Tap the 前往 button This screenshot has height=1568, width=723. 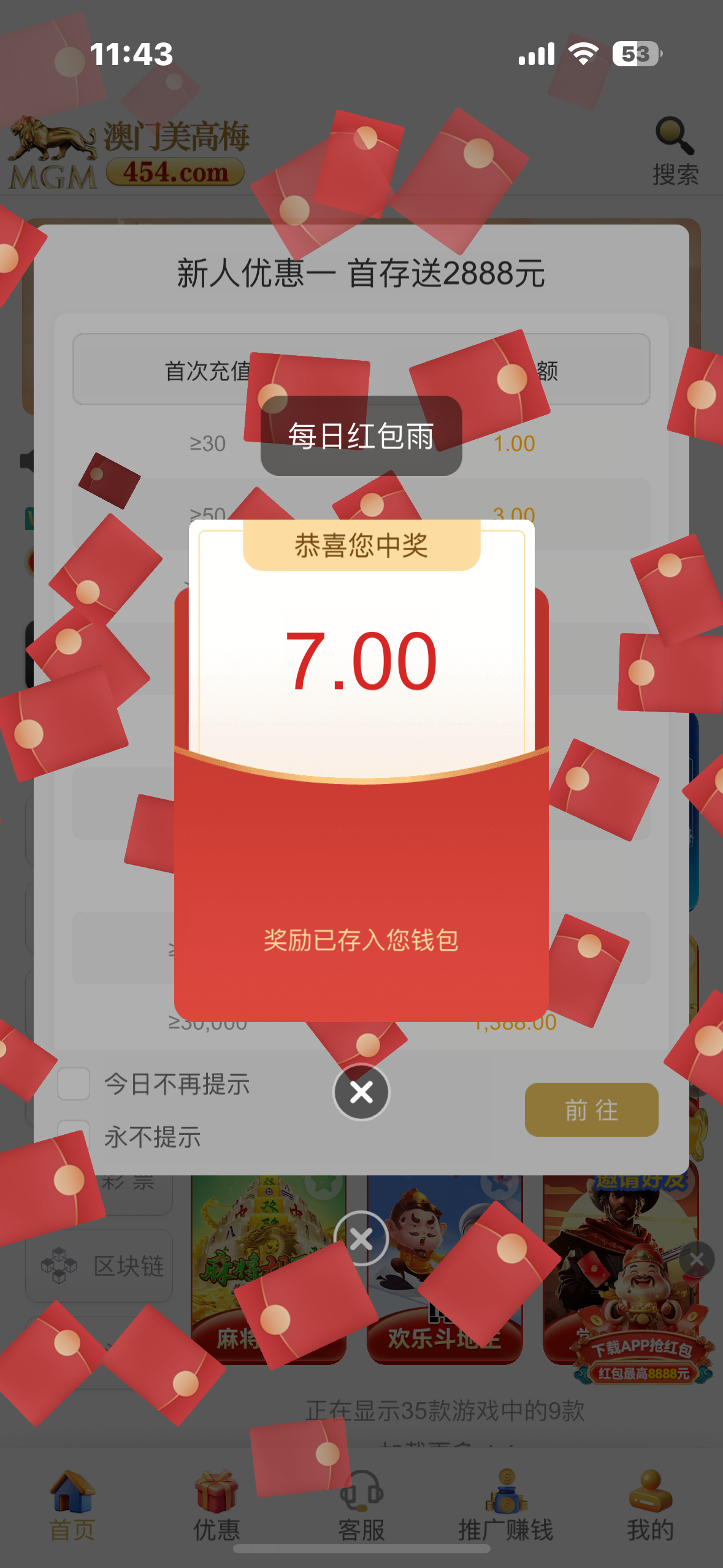tap(591, 1109)
